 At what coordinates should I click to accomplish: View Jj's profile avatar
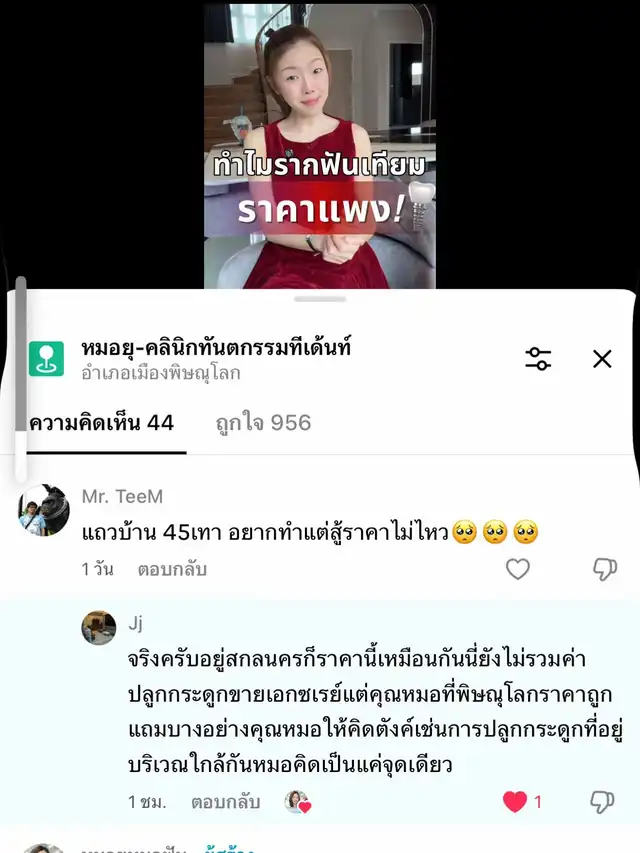click(99, 628)
